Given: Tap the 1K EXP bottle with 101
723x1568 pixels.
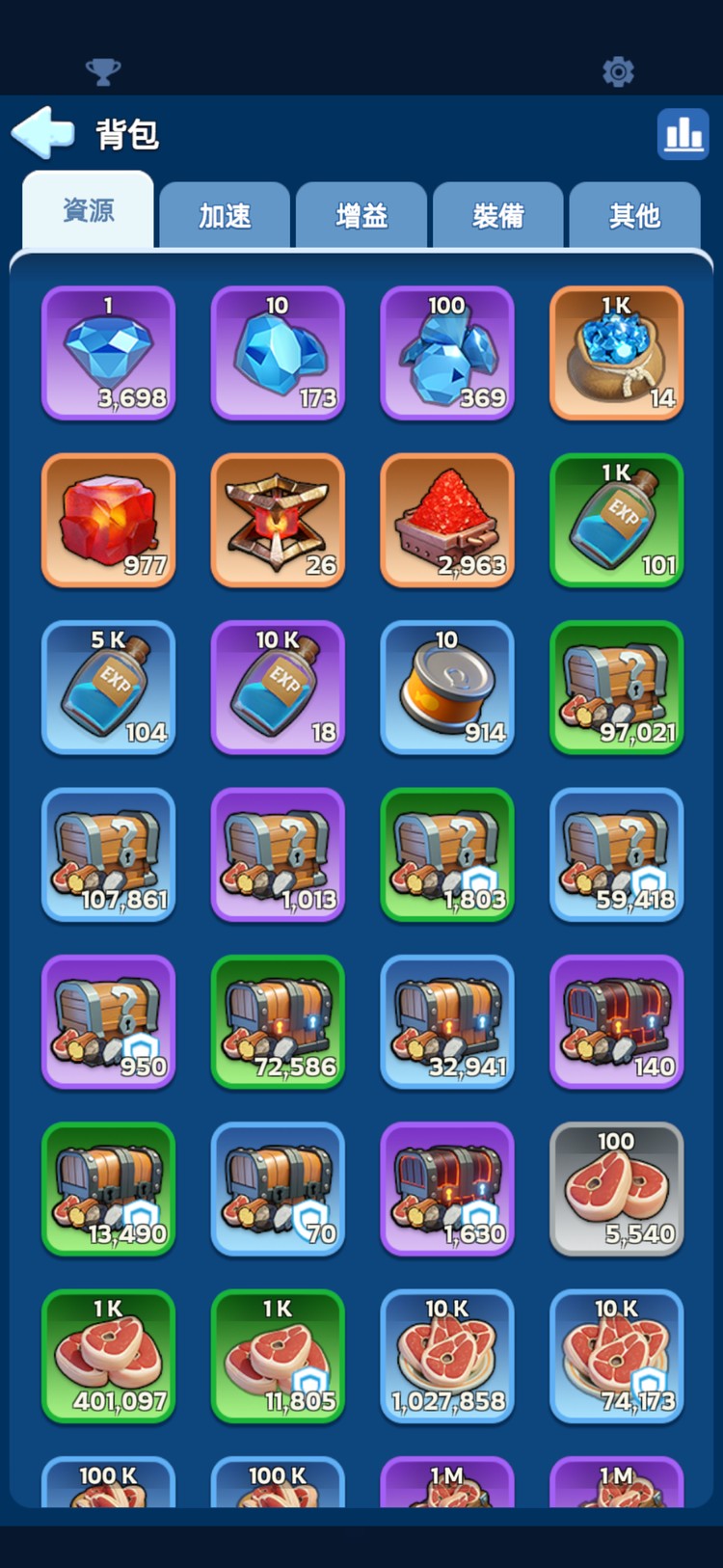Looking at the screenshot, I should 616,520.
